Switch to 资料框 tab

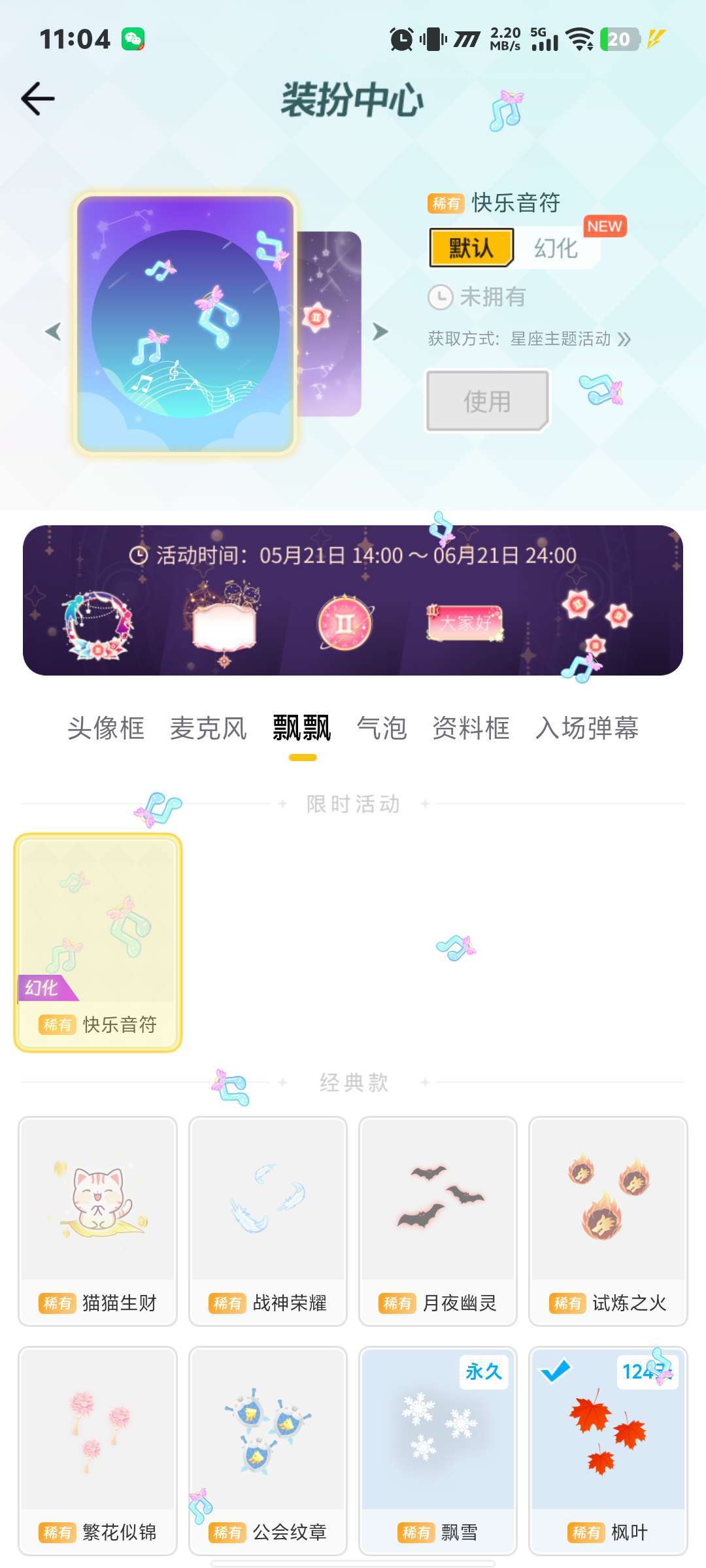(x=471, y=728)
